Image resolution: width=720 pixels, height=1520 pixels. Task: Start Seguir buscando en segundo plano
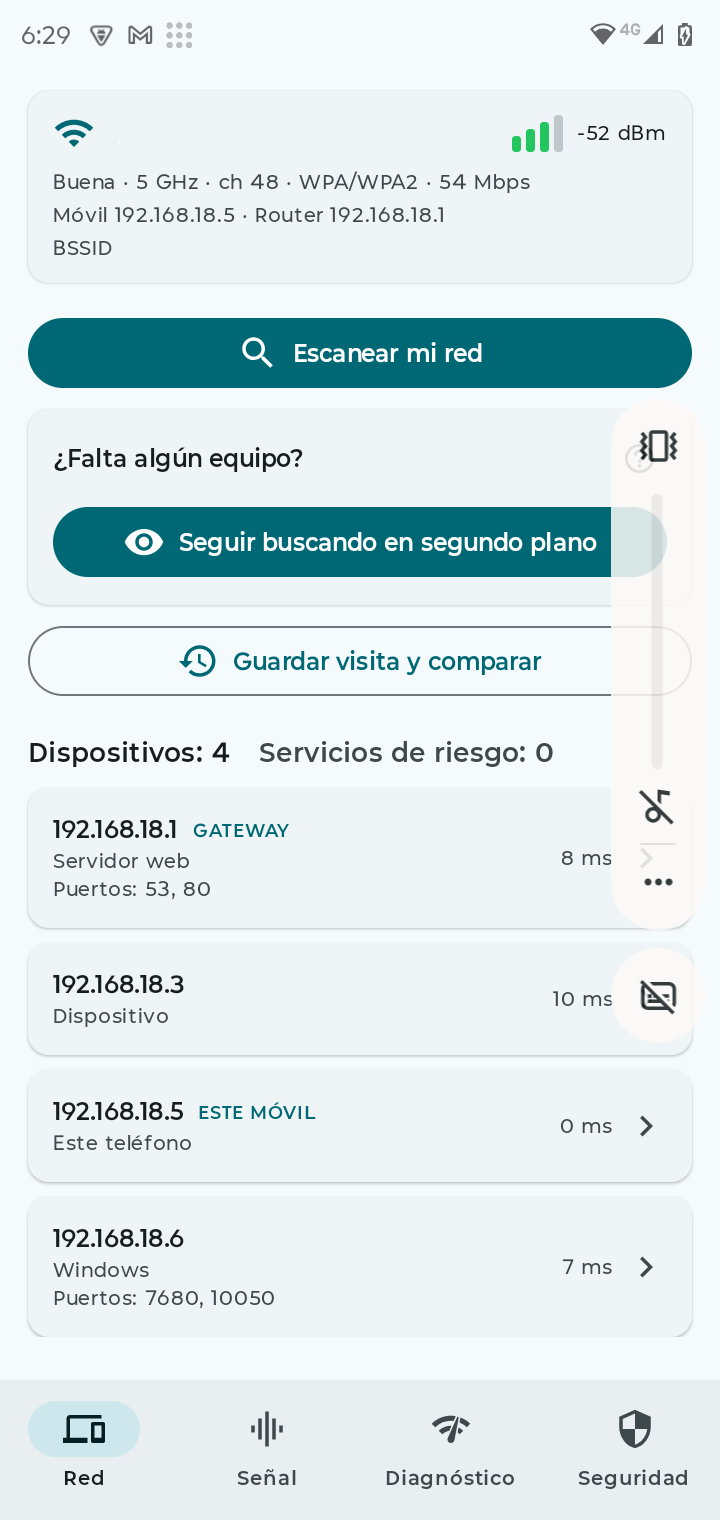click(x=360, y=542)
